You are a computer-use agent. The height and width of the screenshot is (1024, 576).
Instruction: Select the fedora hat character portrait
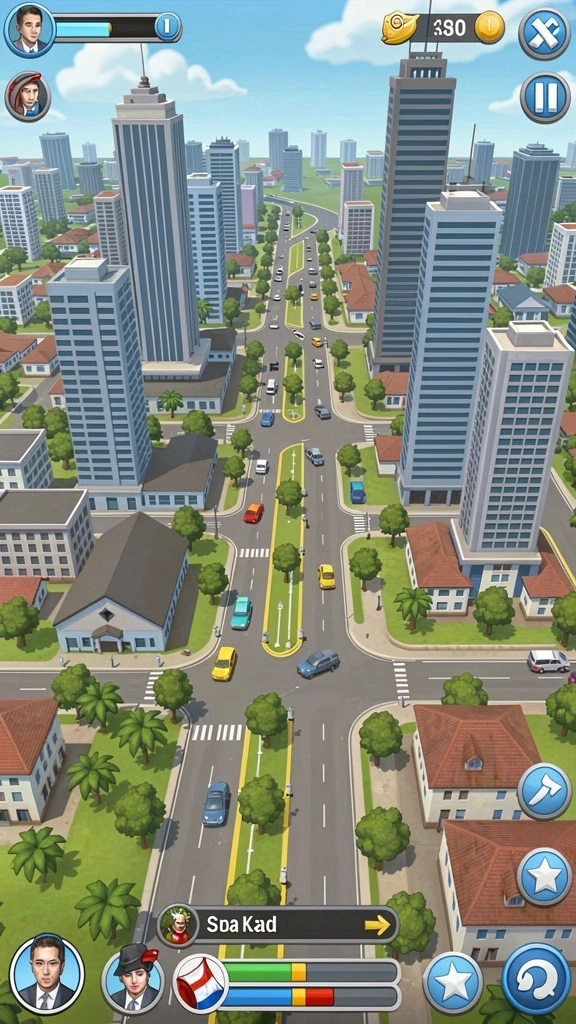pos(134,979)
